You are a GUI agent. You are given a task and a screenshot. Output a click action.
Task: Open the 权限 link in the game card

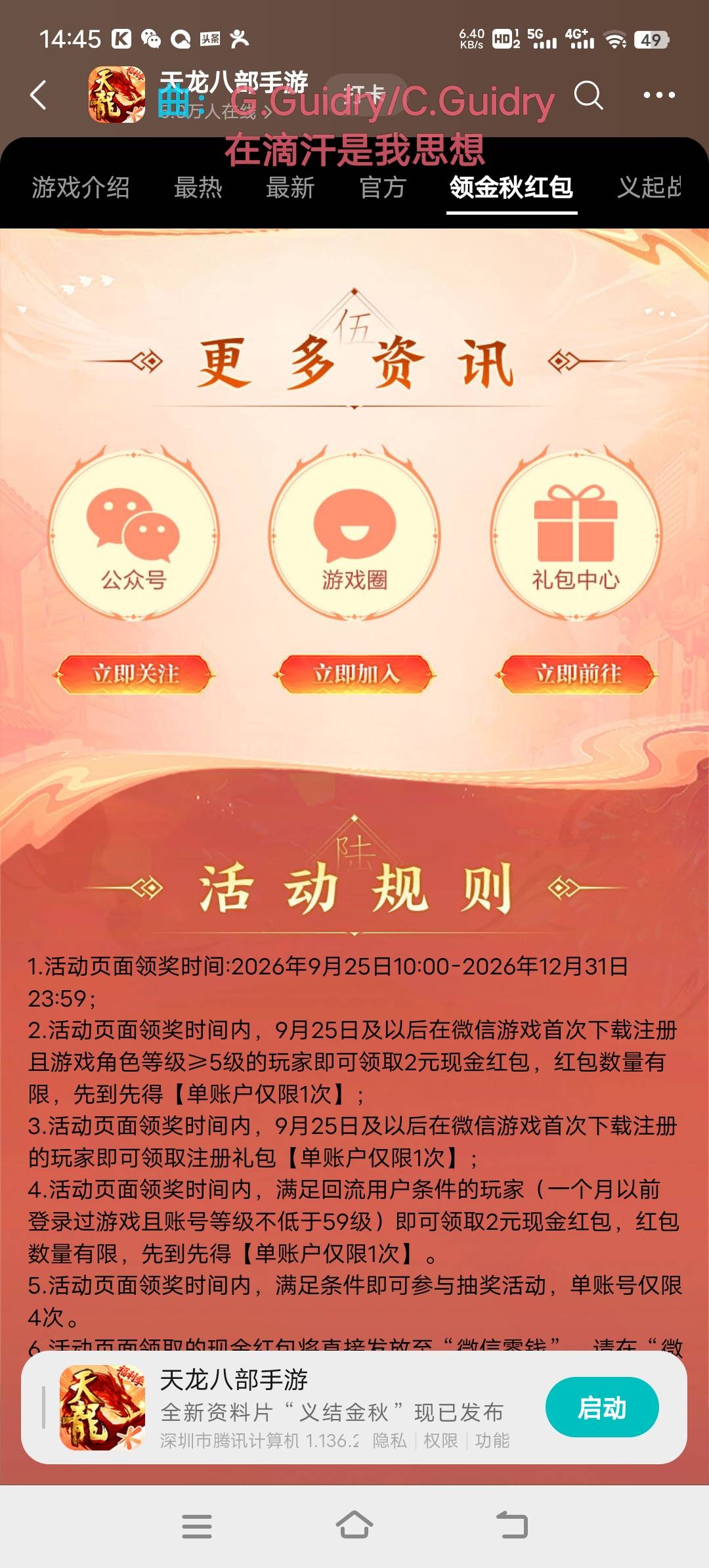pyautogui.click(x=440, y=1441)
